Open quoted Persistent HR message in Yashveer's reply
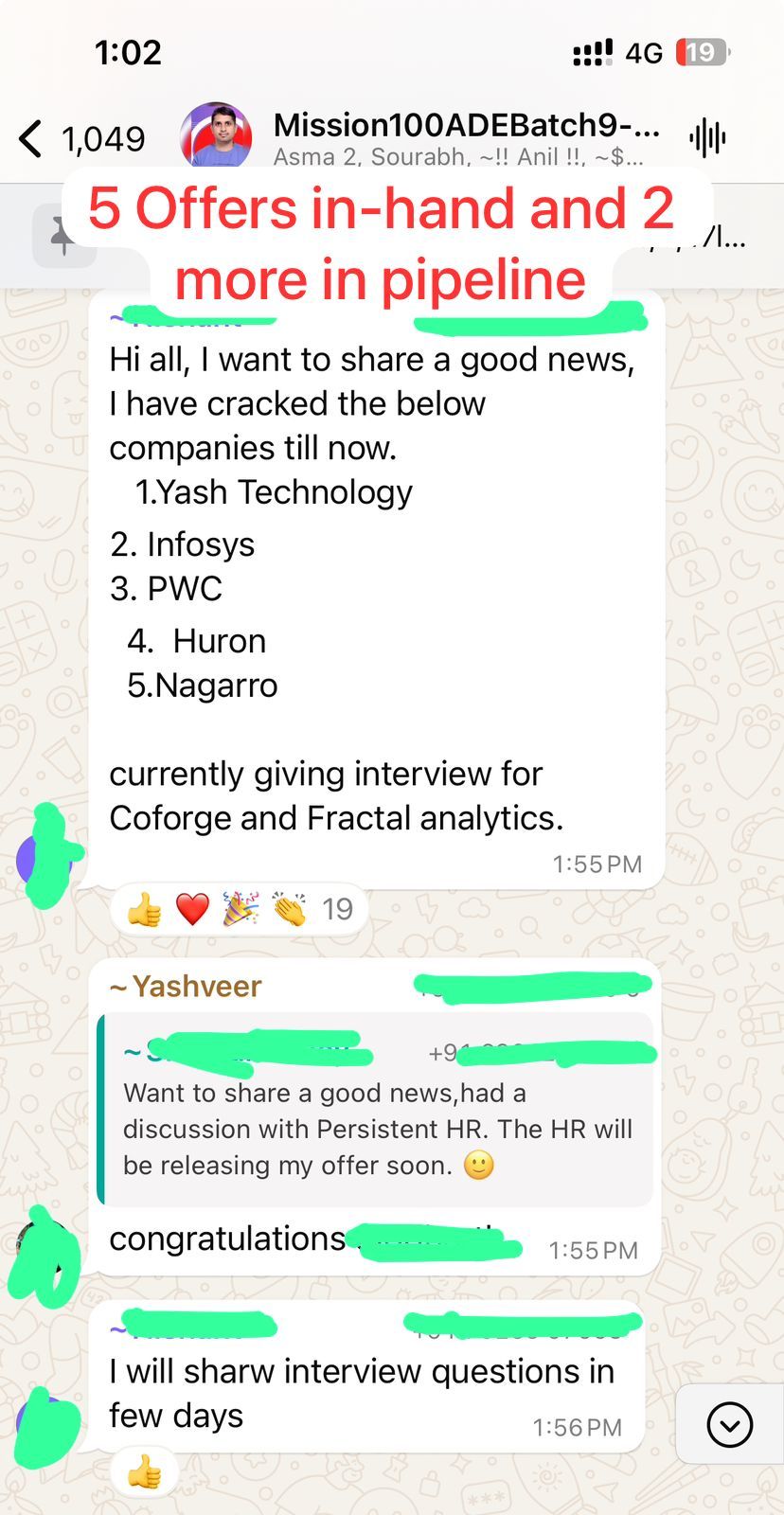The height and width of the screenshot is (1515, 784). click(x=377, y=1110)
